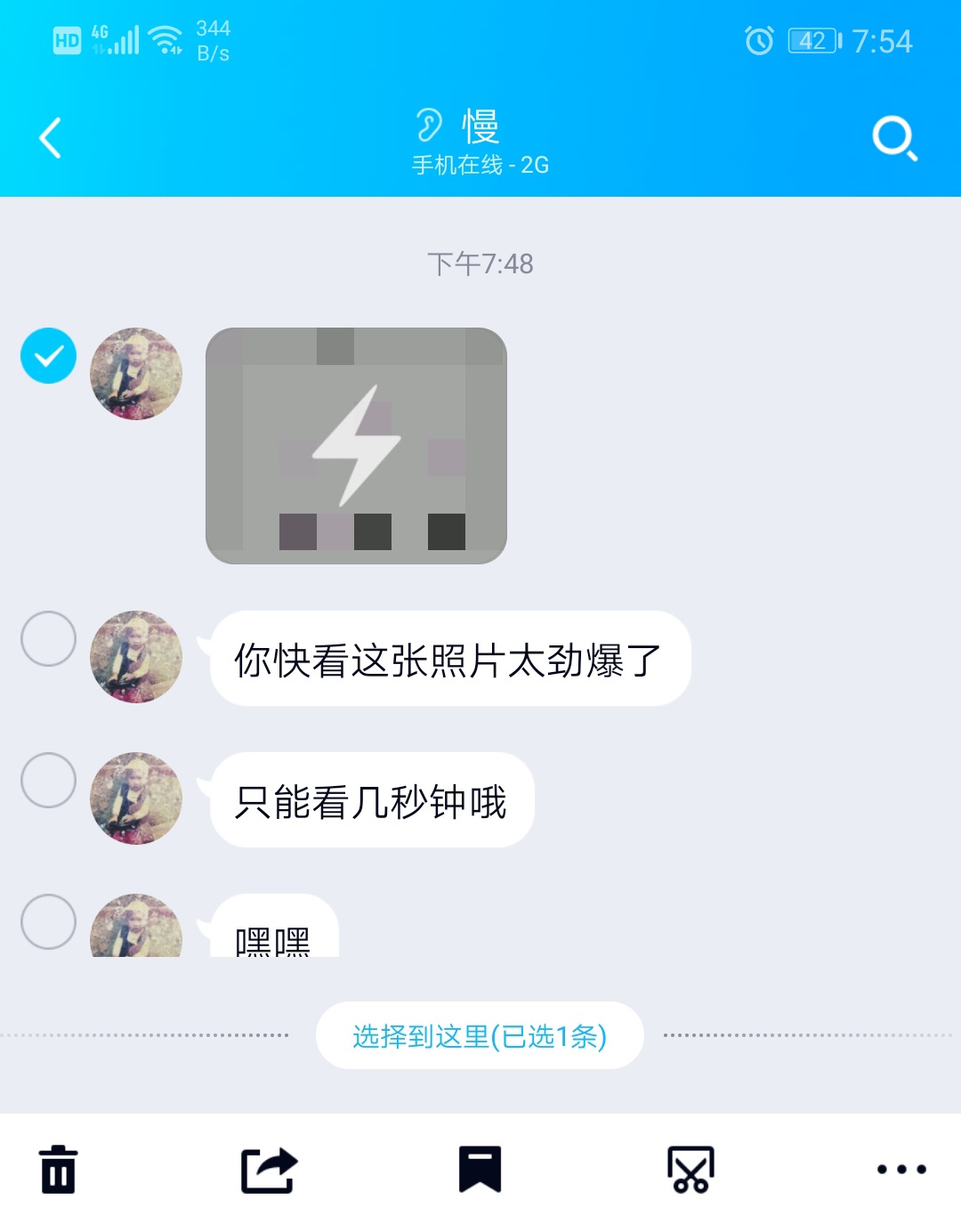Tap 选择到这里(已选1条) button
This screenshot has width=961, height=1232.
coord(479,1036)
